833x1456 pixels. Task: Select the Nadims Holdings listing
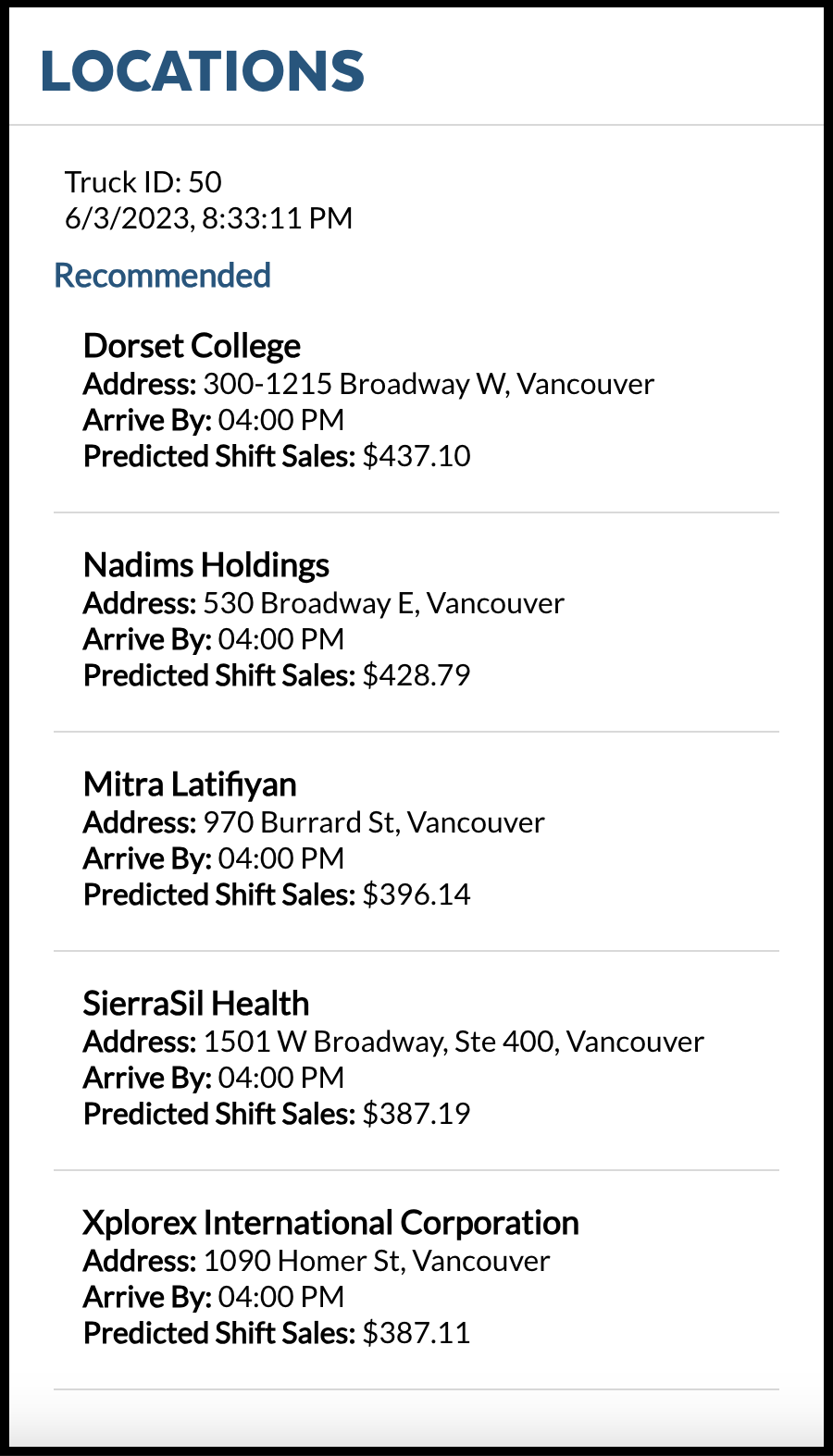[x=205, y=565]
